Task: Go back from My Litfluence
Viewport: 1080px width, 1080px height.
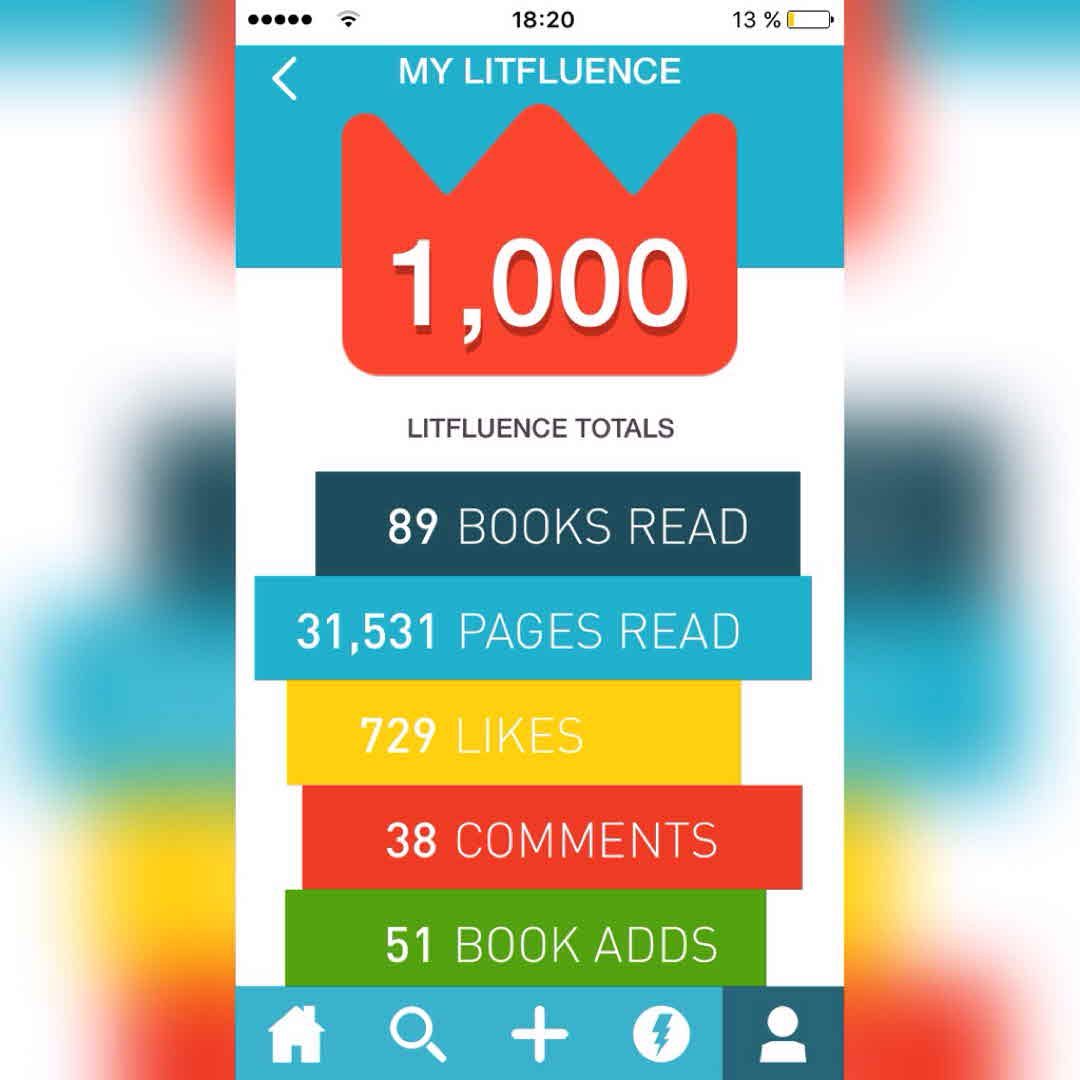Action: click(285, 79)
